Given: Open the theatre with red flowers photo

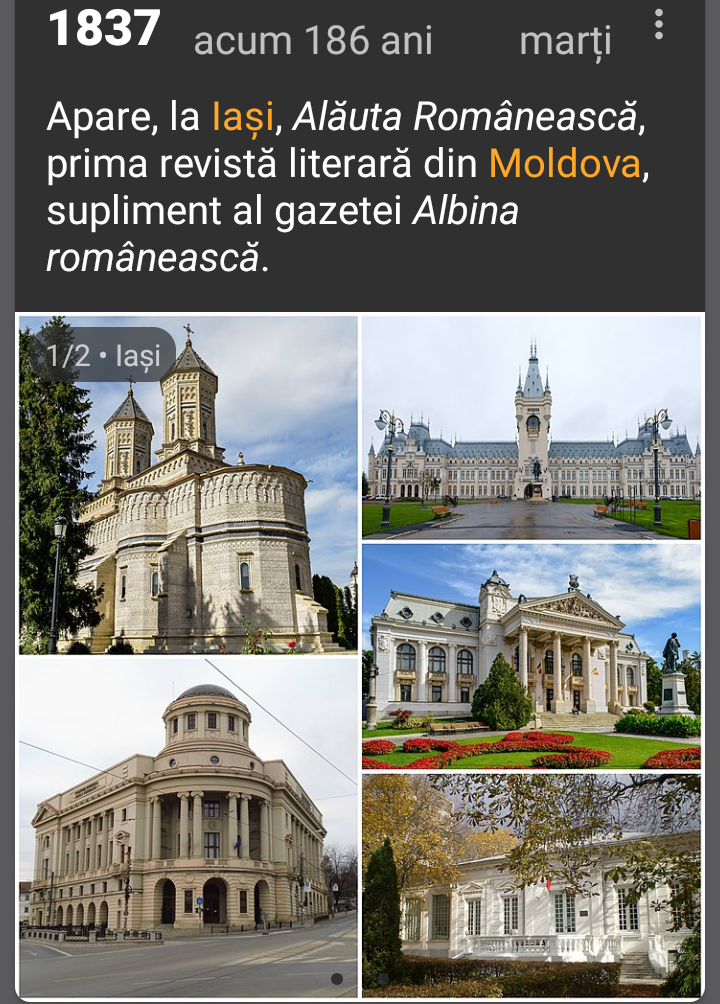Looking at the screenshot, I should coord(531,656).
